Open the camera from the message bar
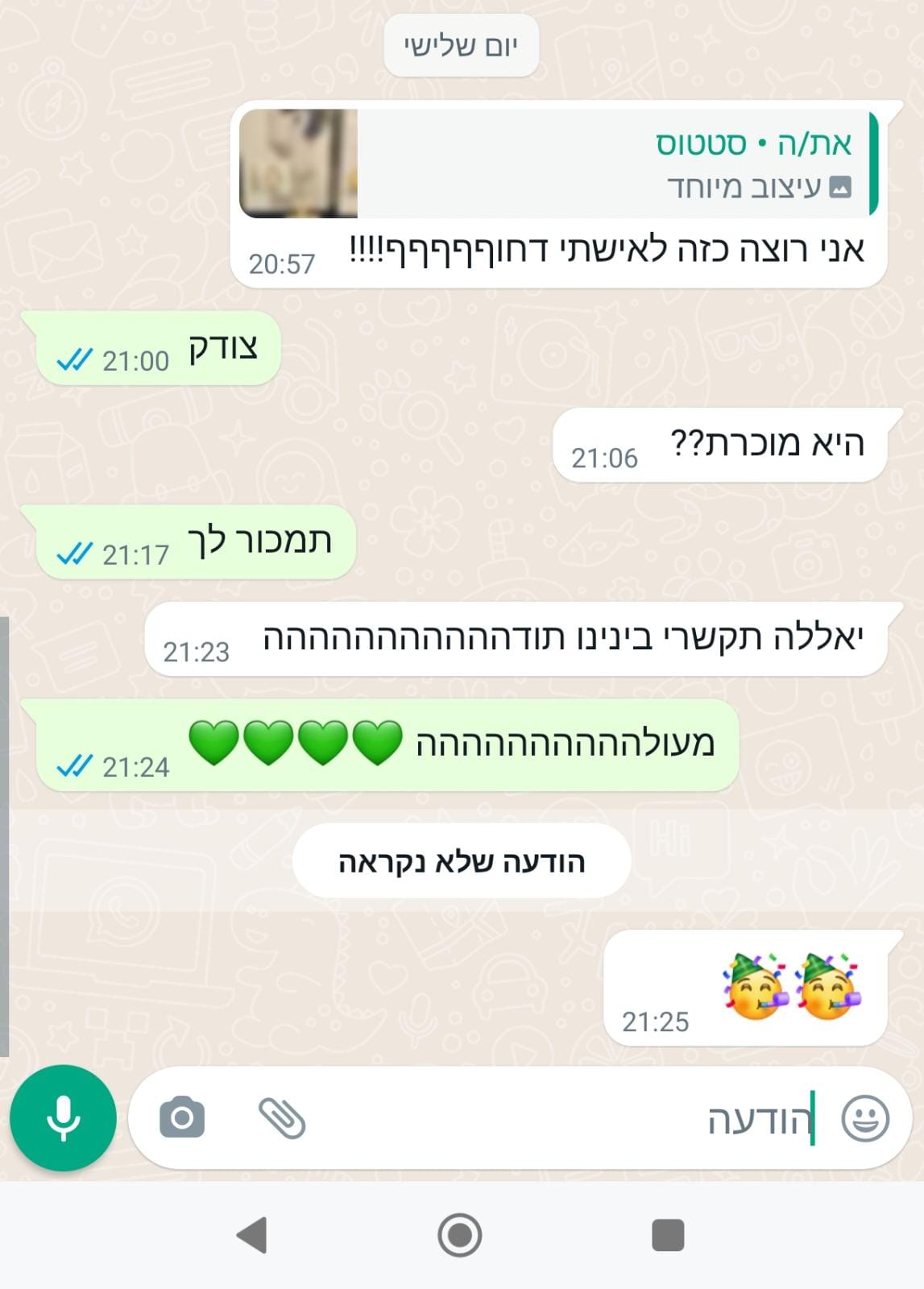This screenshot has width=924, height=1289. click(x=182, y=1118)
